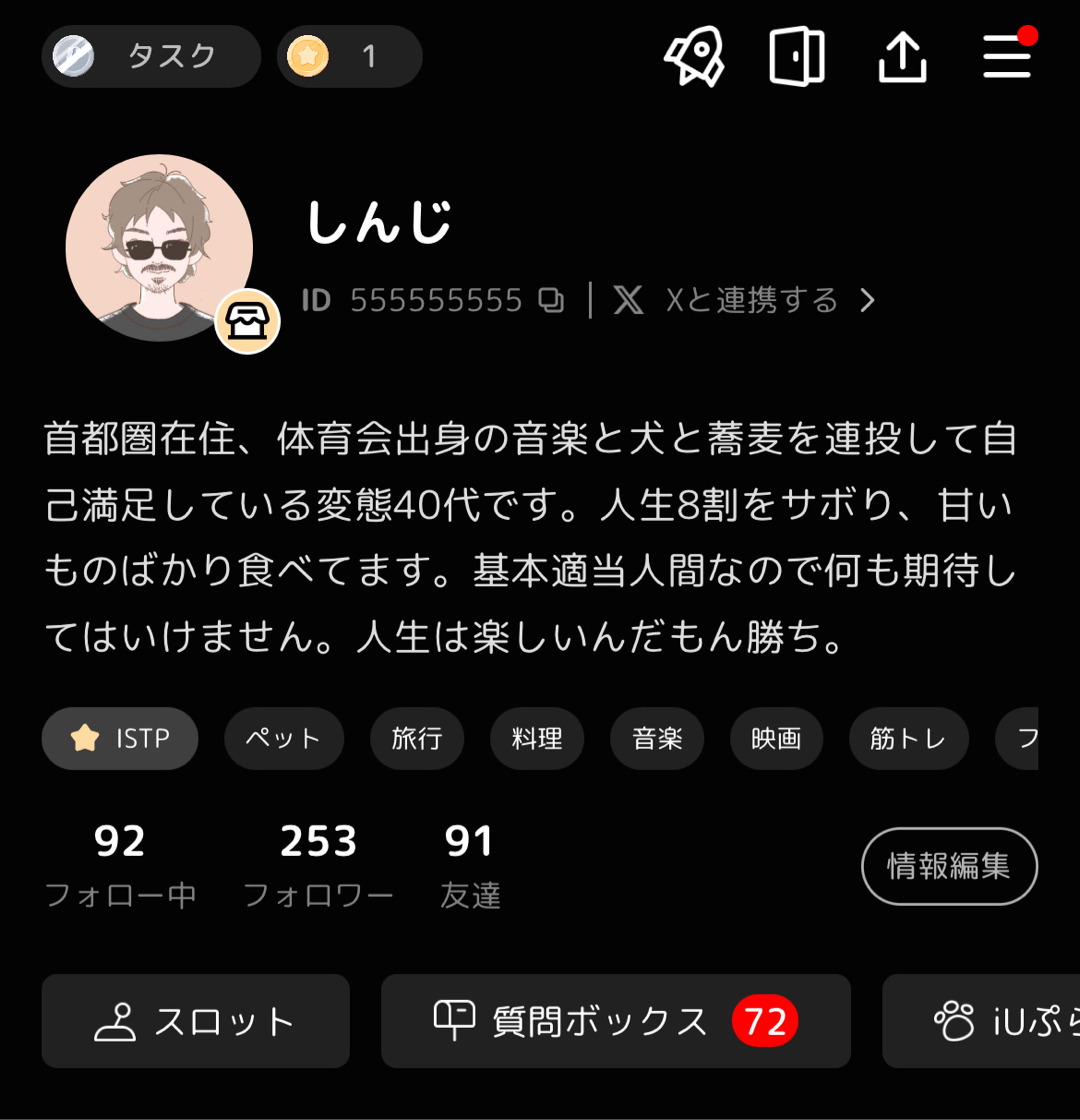Tap the coin balance showing 1
This screenshot has height=1120, width=1080.
click(x=349, y=57)
